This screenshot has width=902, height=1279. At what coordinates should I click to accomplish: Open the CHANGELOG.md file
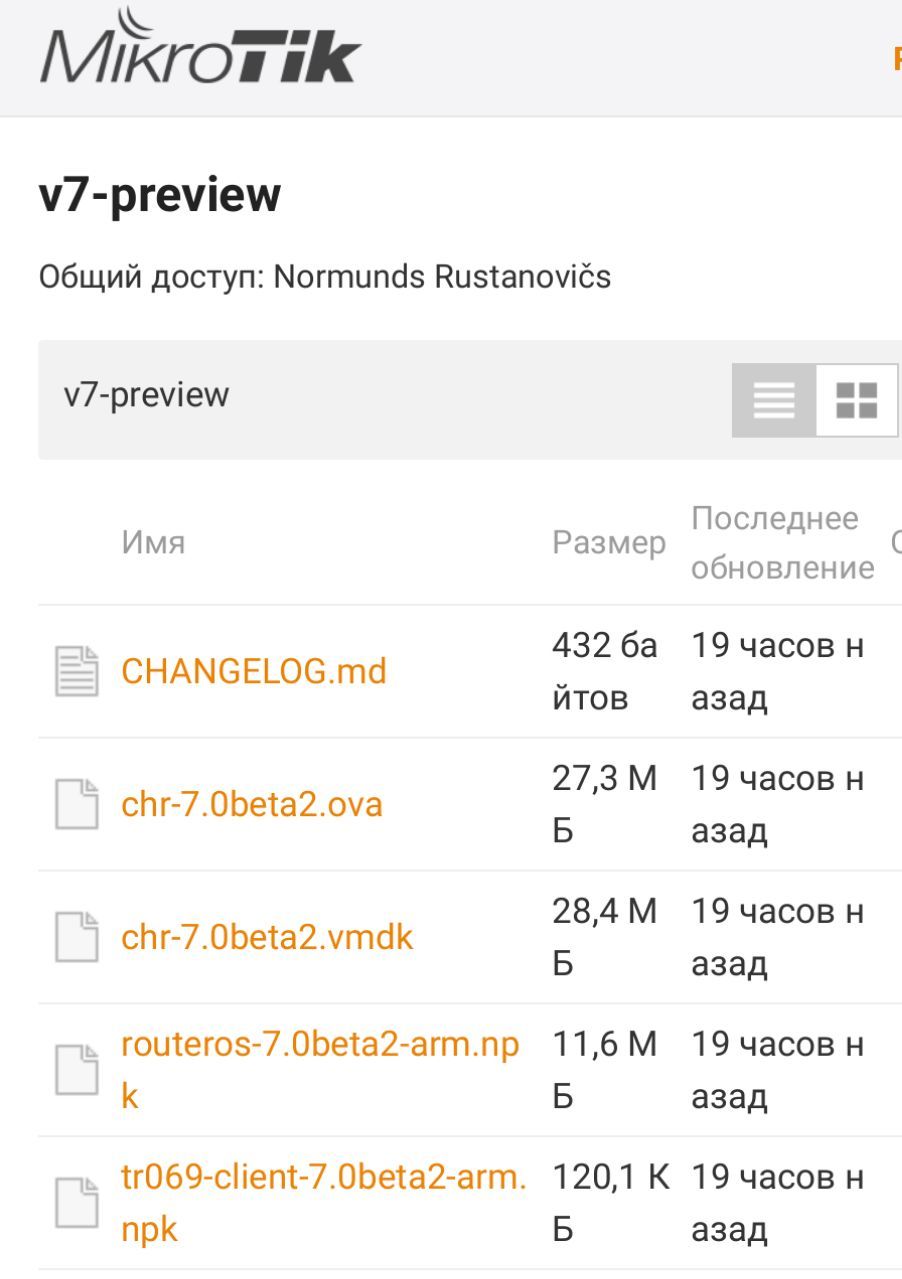253,671
